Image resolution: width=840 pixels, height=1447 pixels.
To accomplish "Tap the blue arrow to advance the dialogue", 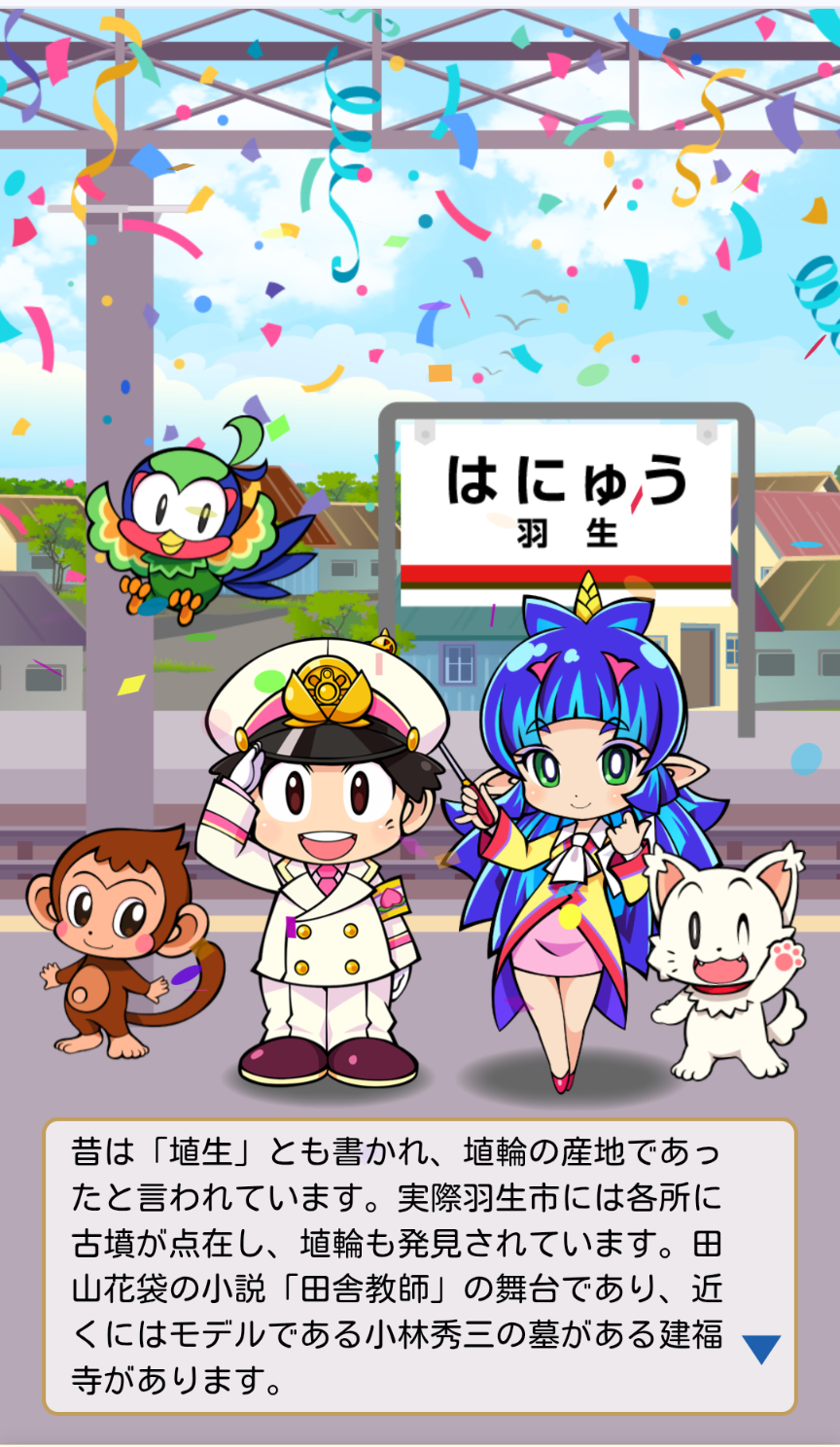I will tap(761, 1347).
